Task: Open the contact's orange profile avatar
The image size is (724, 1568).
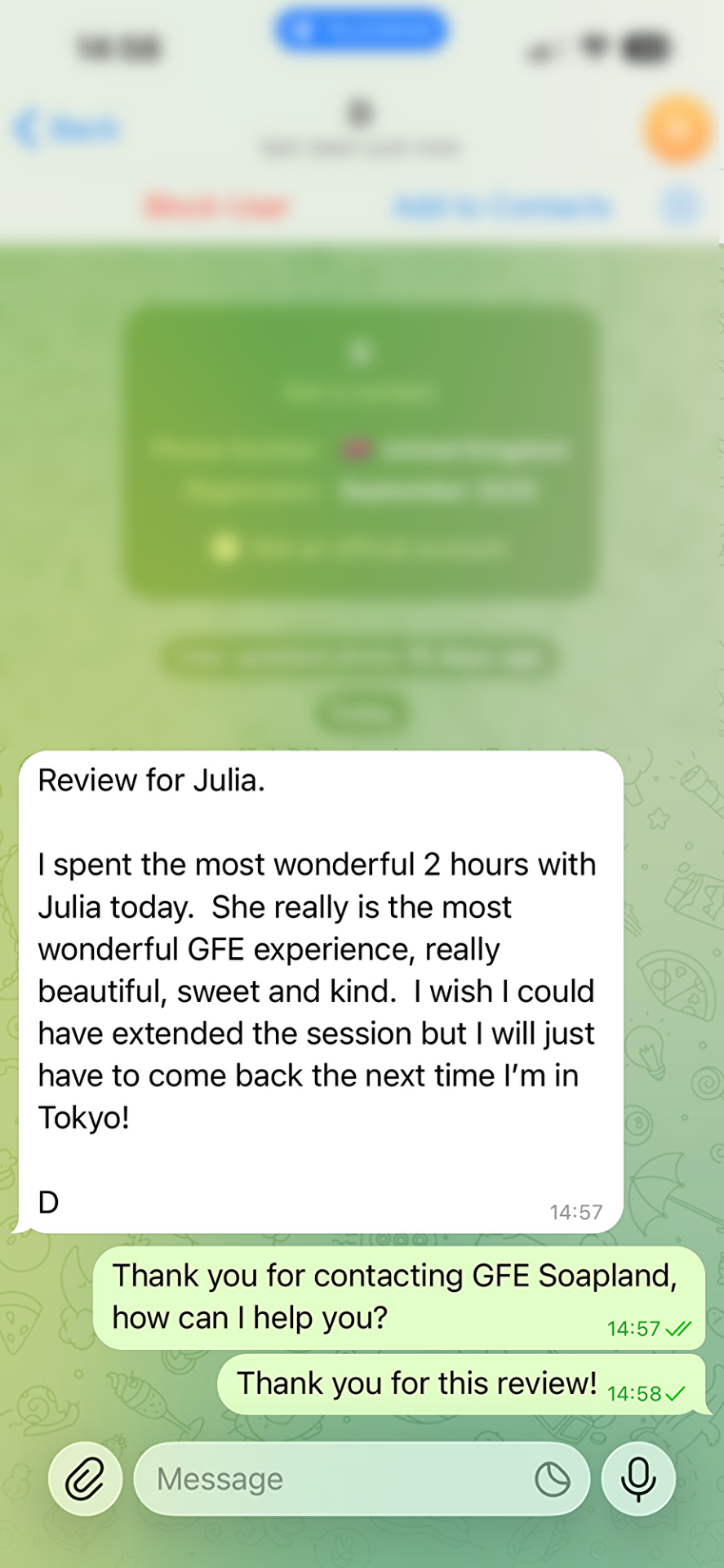Action: click(677, 129)
